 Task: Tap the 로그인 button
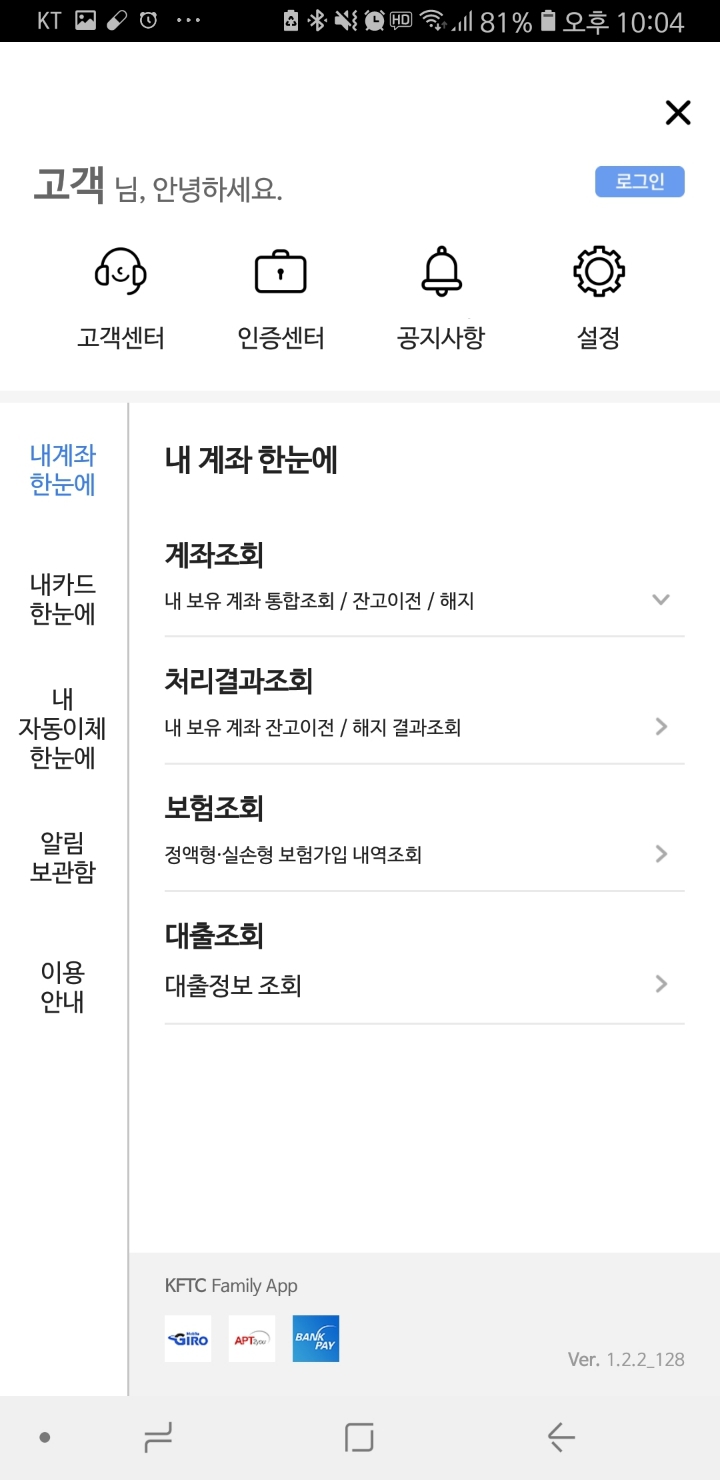(x=640, y=182)
